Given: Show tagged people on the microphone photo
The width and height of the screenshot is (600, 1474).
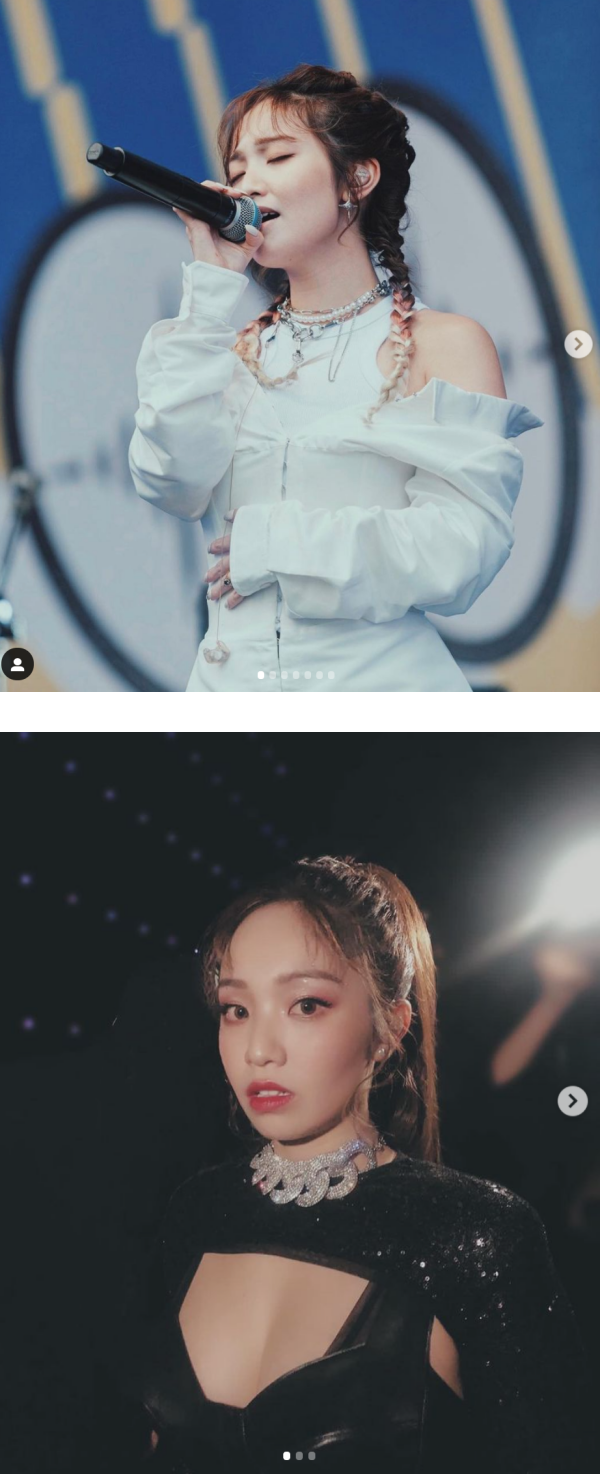Looking at the screenshot, I should click(x=17, y=664).
